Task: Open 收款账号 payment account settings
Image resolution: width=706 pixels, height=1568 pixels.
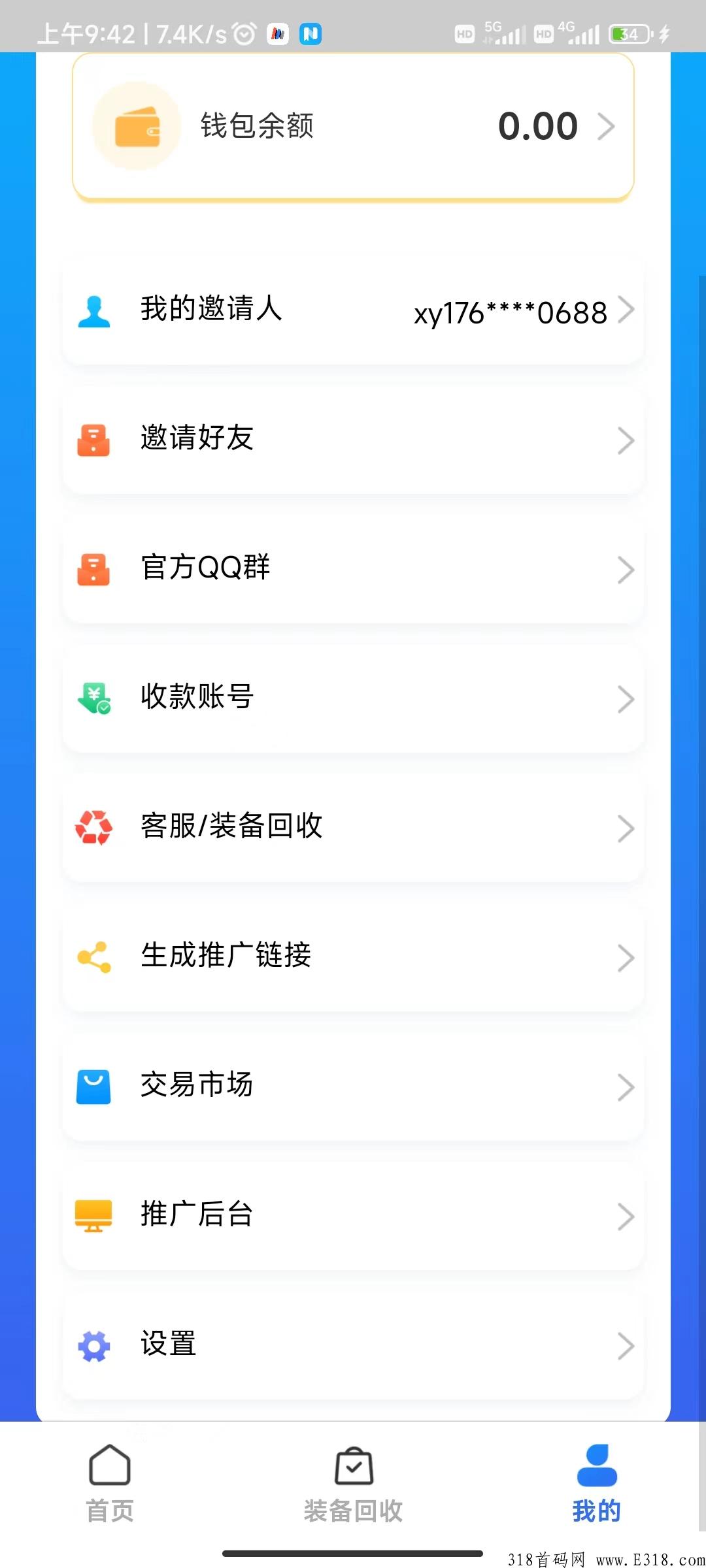Action: pos(353,698)
